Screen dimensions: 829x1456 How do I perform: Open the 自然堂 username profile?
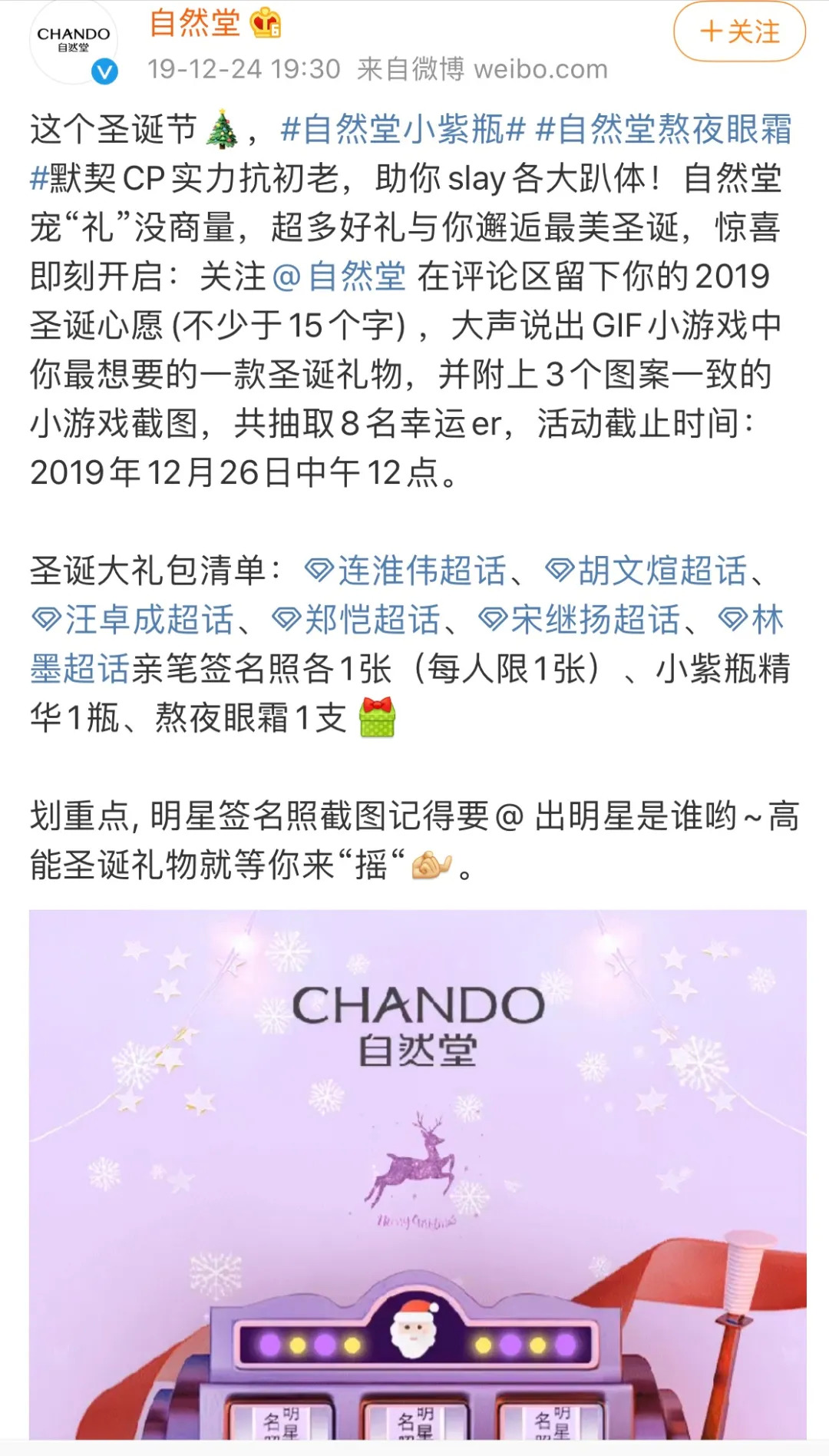tap(194, 23)
